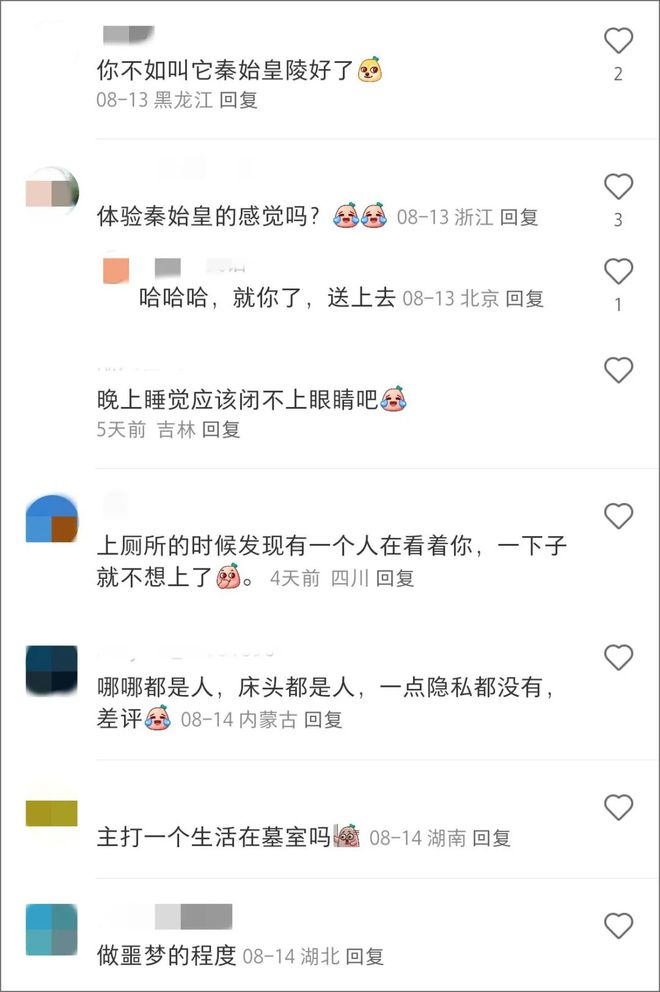This screenshot has height=992, width=660.
Task: Like the comment '做噩梦的程度'
Action: click(x=619, y=926)
